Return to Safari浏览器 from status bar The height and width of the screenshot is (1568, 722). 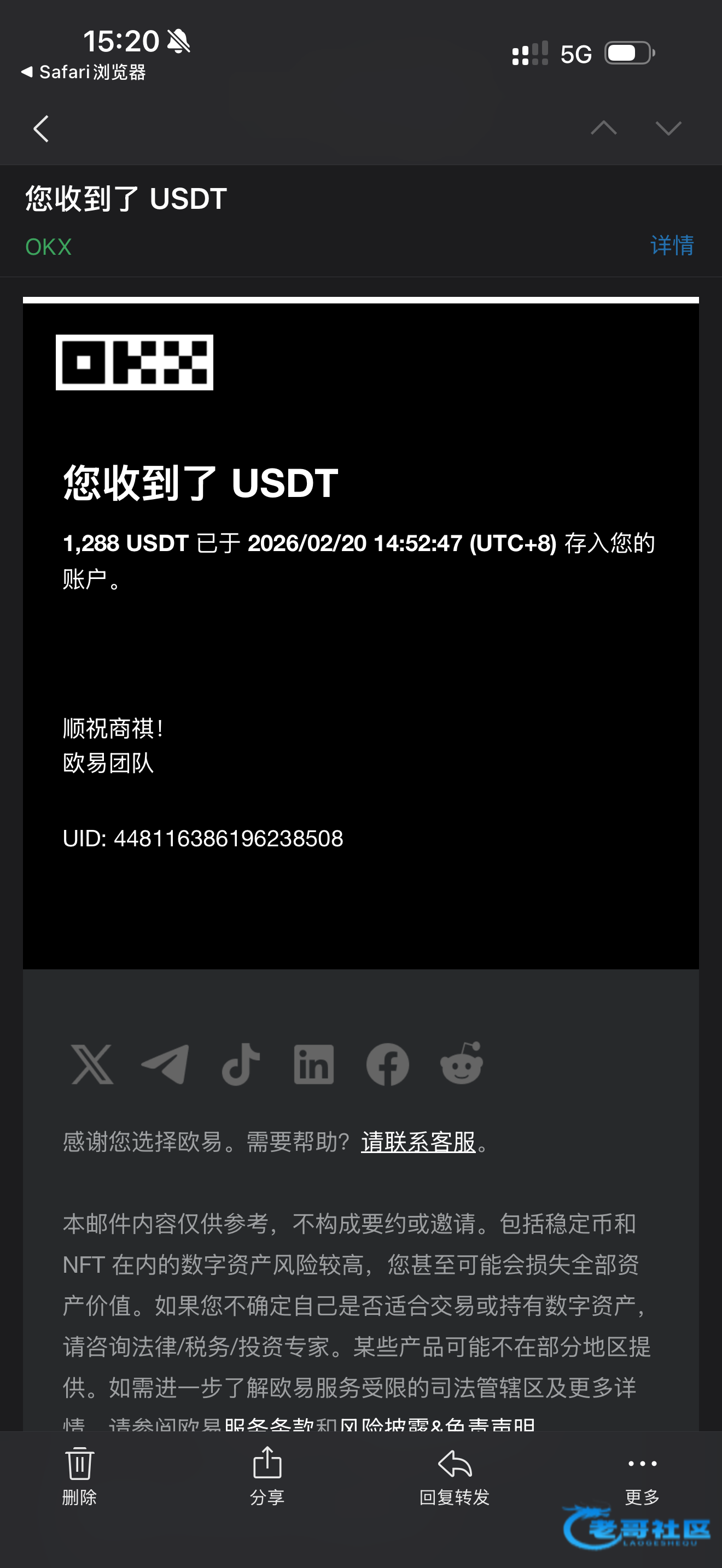84,72
